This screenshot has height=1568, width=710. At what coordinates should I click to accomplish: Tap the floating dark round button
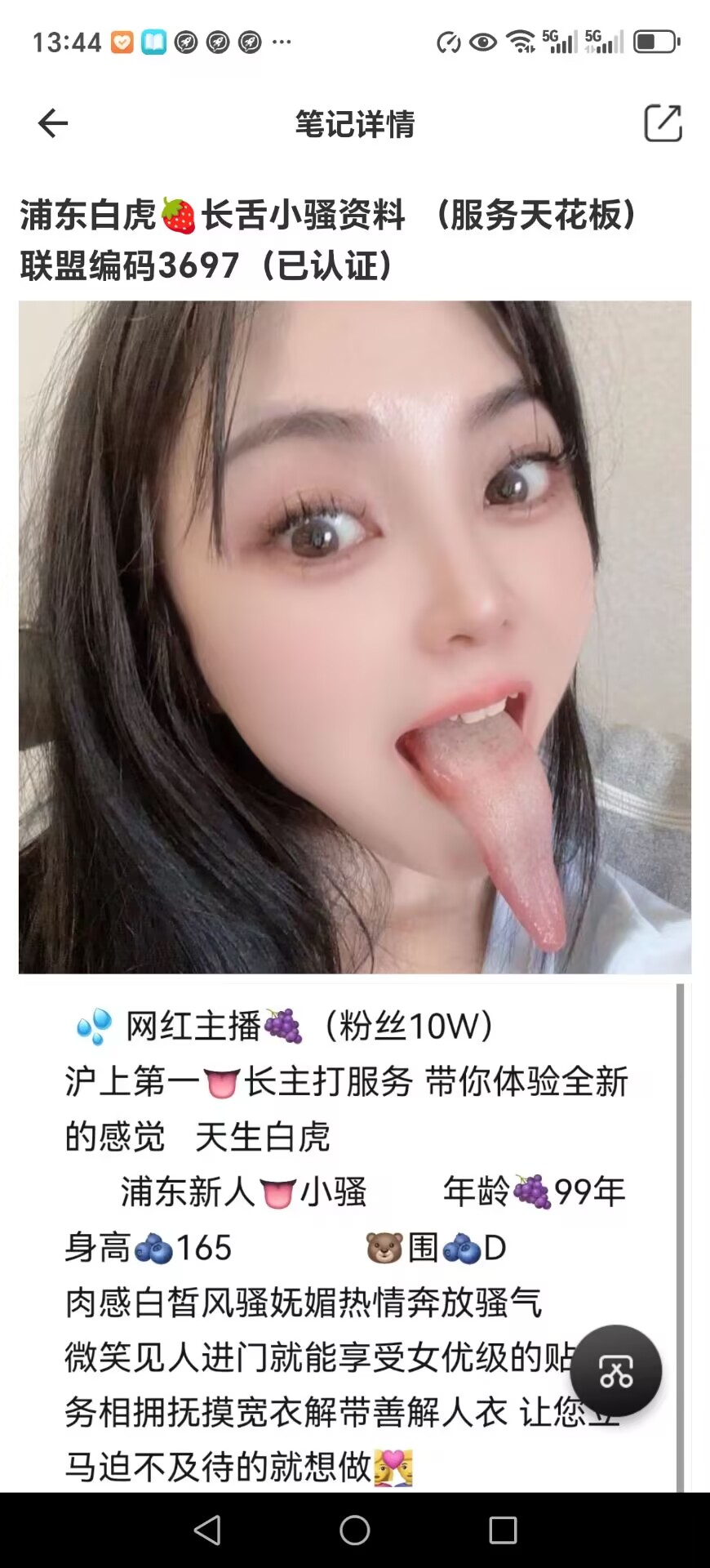615,1371
